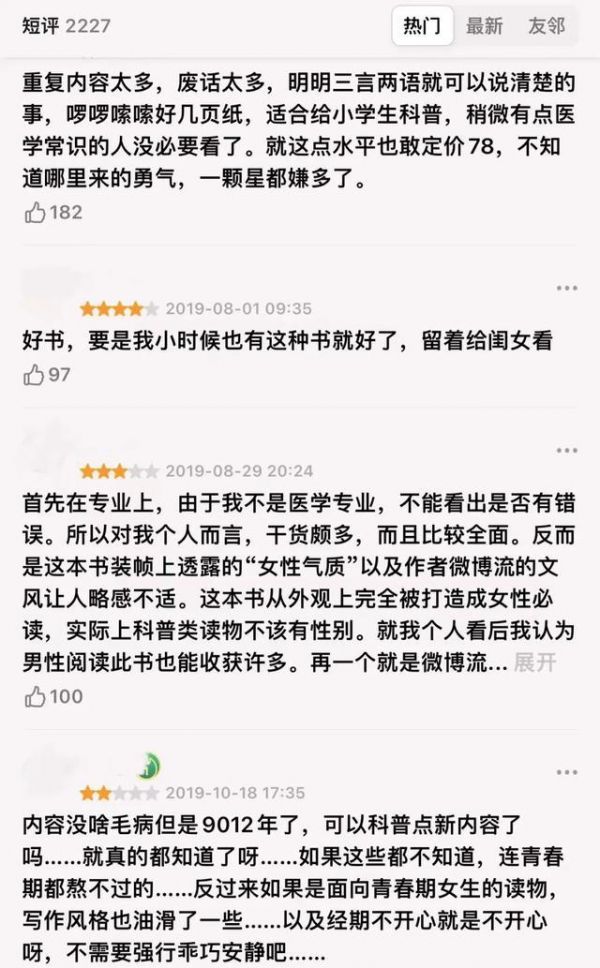Open overflow menu for the 2019-10-18 review
The height and width of the screenshot is (968, 600).
(x=567, y=772)
